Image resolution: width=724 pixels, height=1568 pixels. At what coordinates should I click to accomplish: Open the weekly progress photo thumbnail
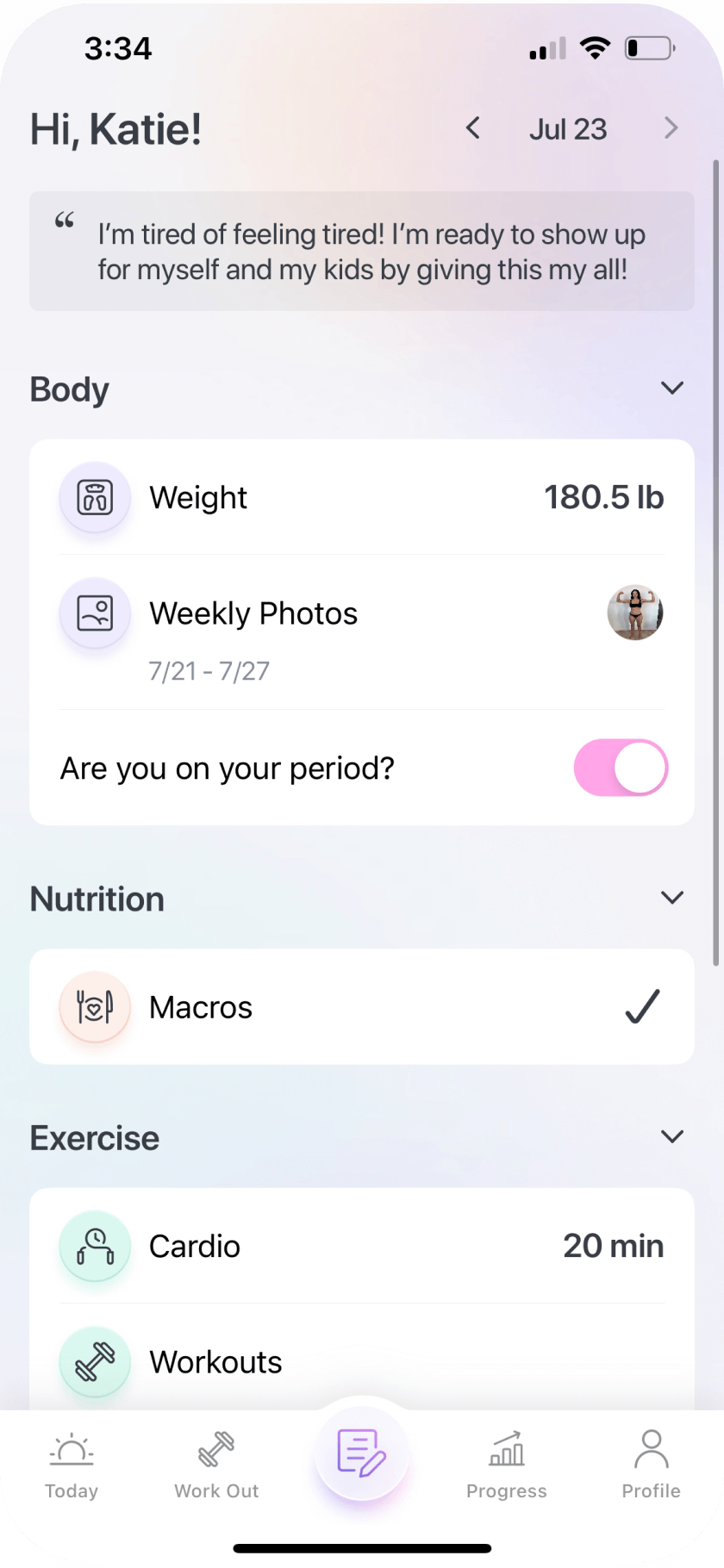635,613
